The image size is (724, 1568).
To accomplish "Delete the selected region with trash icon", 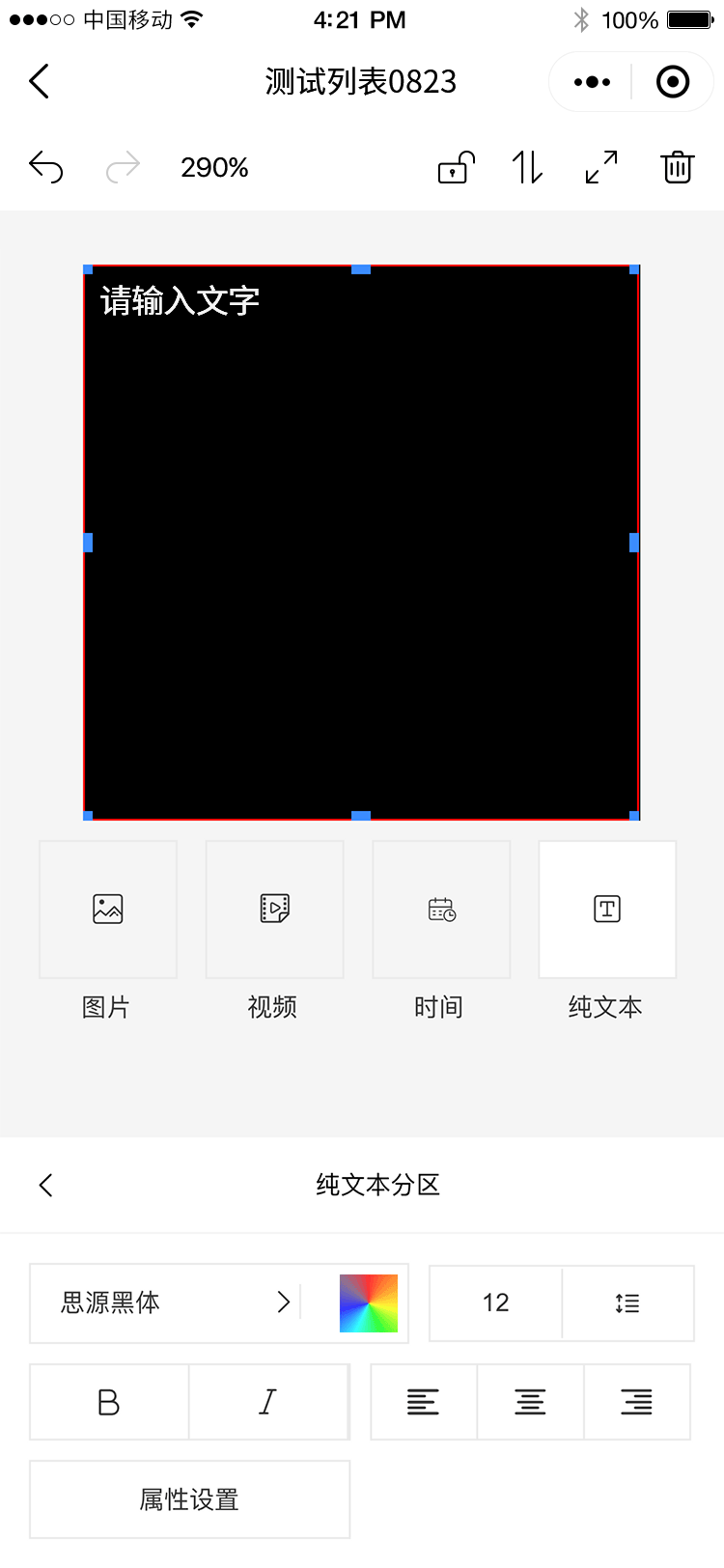I will coord(677,167).
